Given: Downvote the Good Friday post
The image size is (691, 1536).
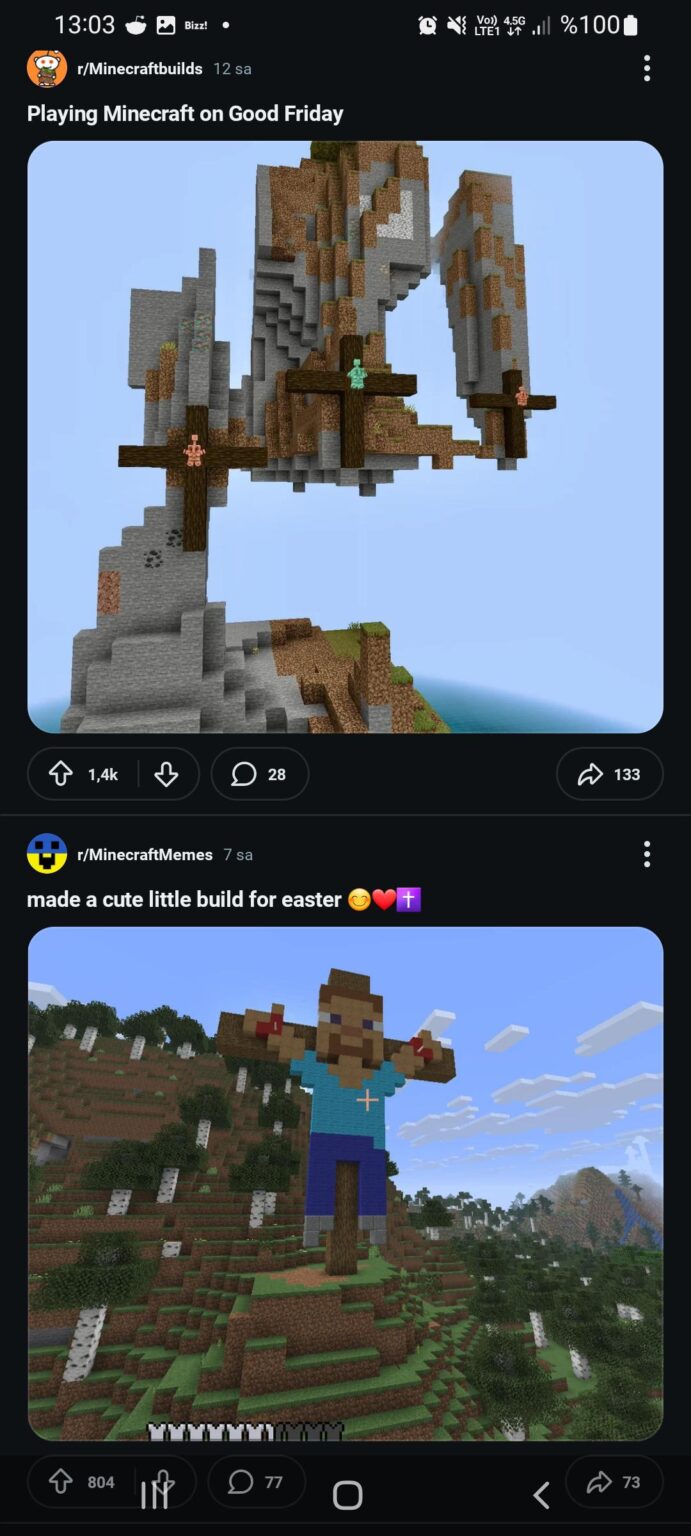Looking at the screenshot, I should (x=166, y=774).
